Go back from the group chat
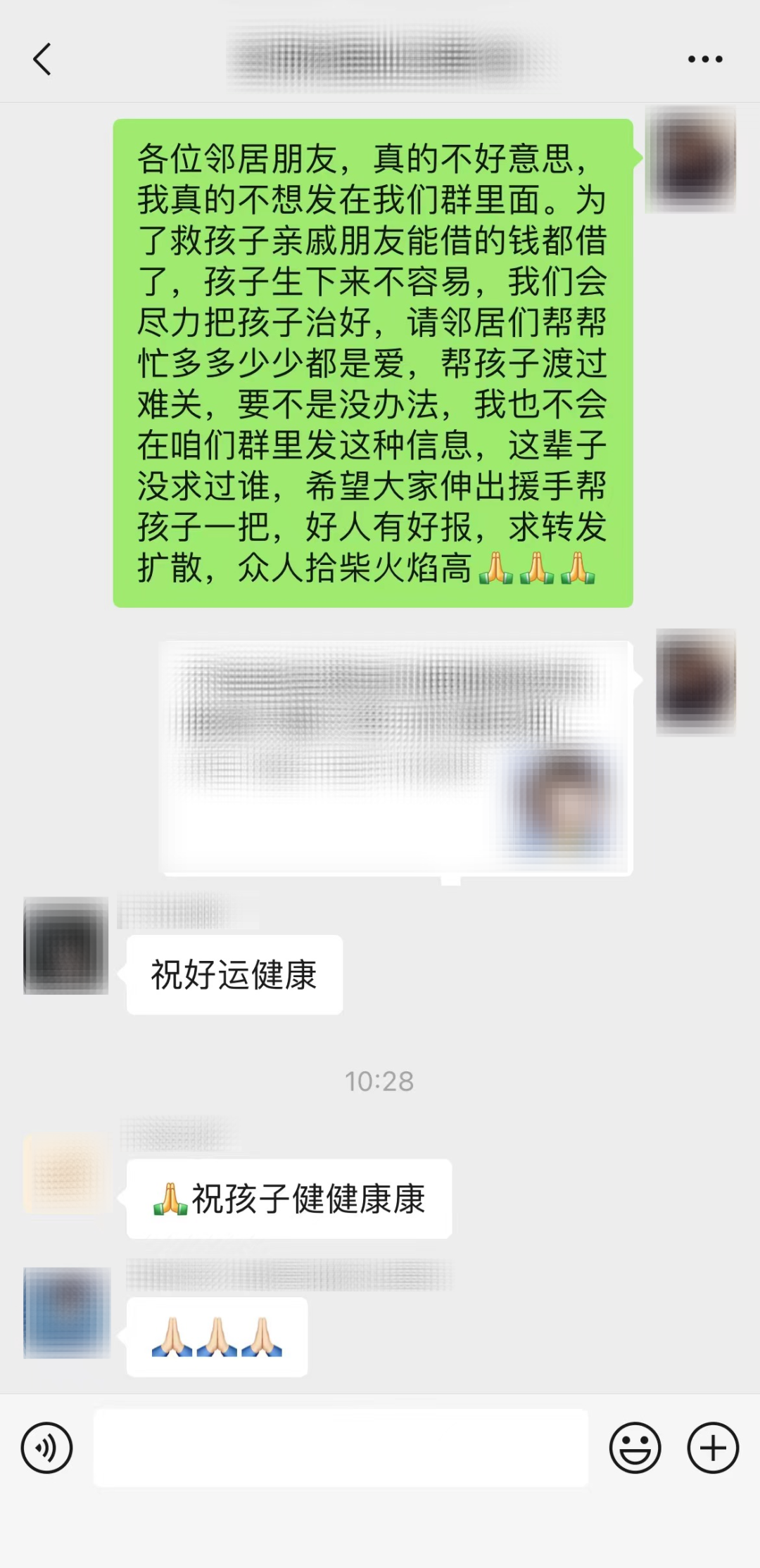The height and width of the screenshot is (1568, 760). click(42, 59)
